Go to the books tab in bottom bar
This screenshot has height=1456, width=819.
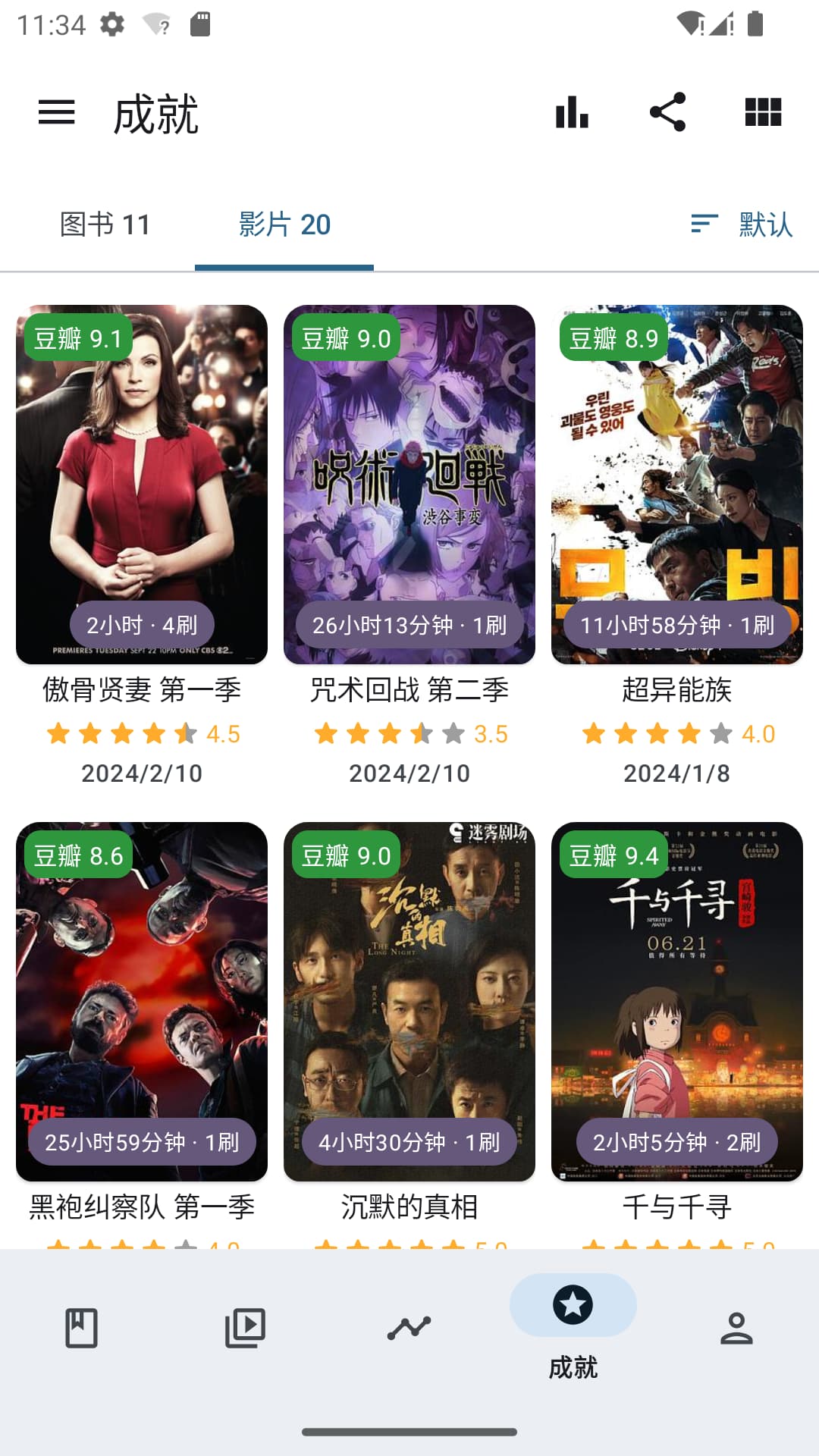82,1328
